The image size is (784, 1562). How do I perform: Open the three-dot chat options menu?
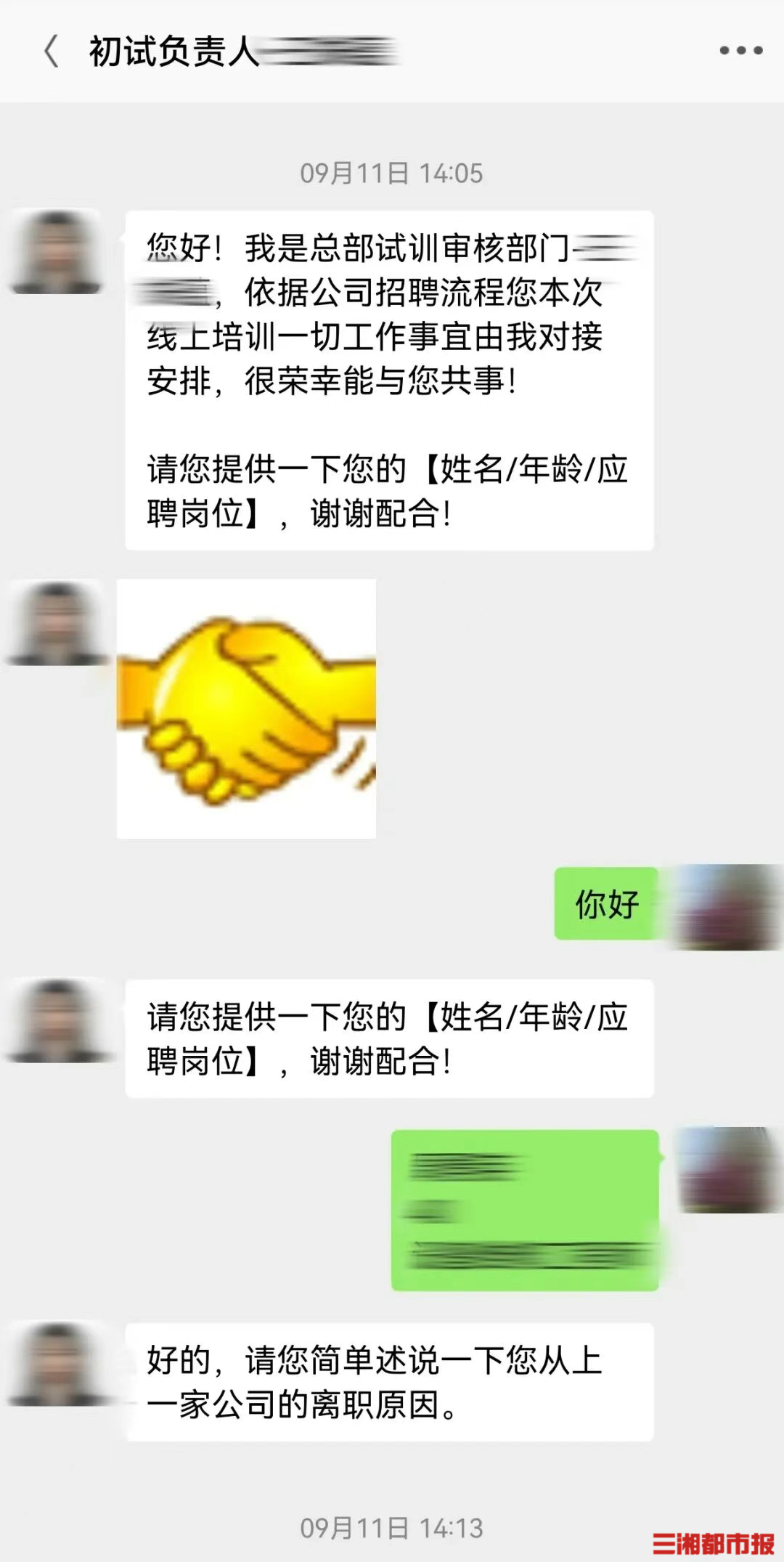[x=740, y=50]
